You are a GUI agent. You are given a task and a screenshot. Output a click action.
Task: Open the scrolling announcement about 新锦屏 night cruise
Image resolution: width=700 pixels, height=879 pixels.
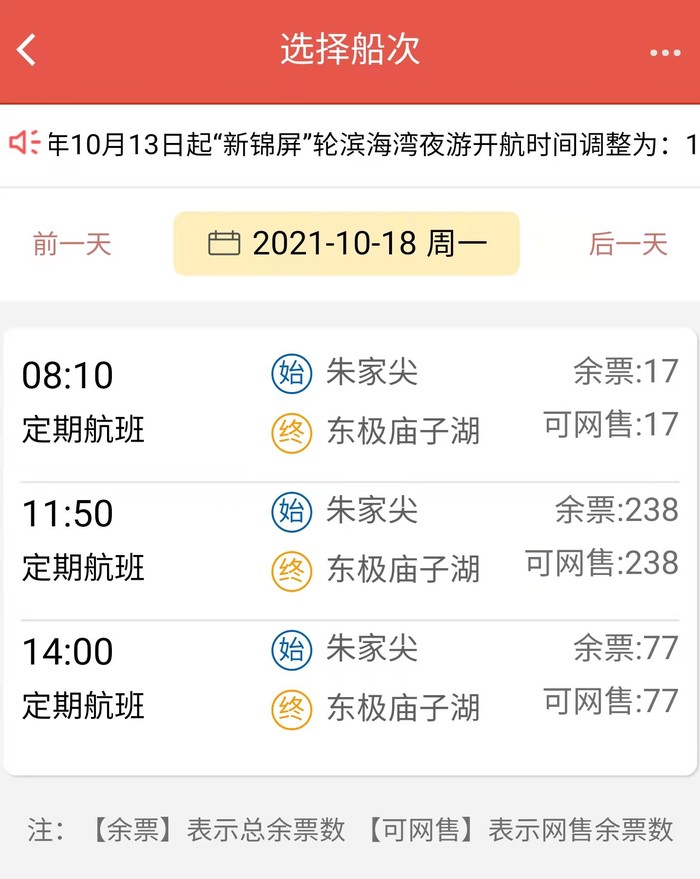(x=360, y=144)
